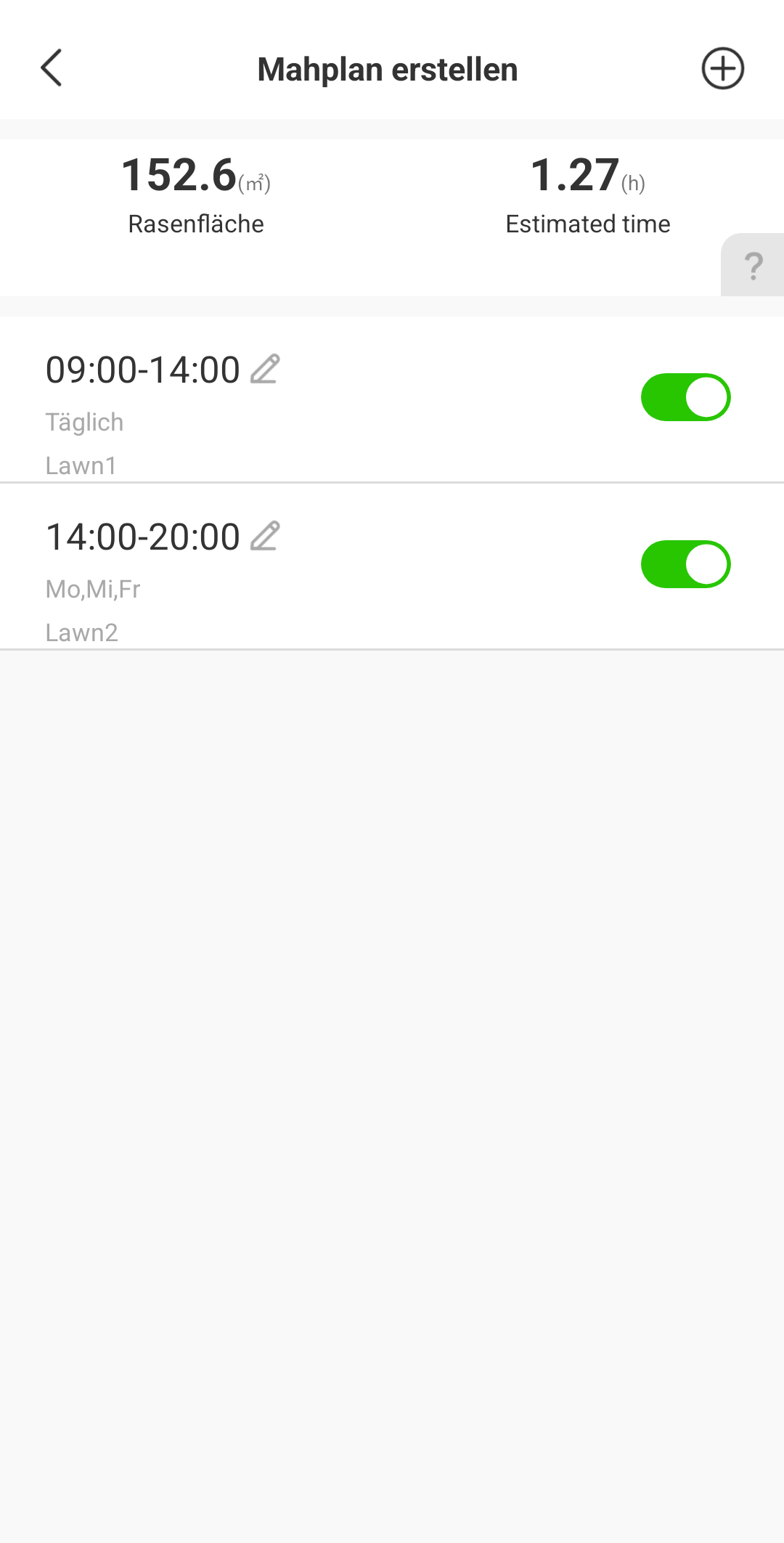Edit the 09:00-14:00 schedule
The height and width of the screenshot is (1543, 784).
coord(265,369)
